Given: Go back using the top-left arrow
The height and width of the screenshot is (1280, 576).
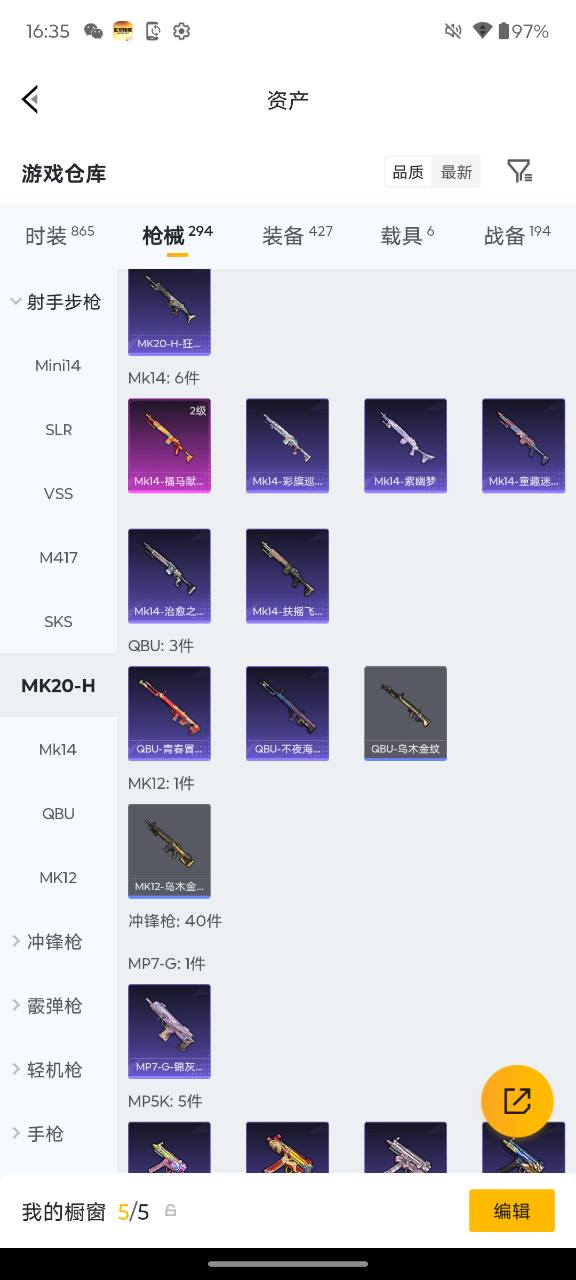Looking at the screenshot, I should point(30,99).
